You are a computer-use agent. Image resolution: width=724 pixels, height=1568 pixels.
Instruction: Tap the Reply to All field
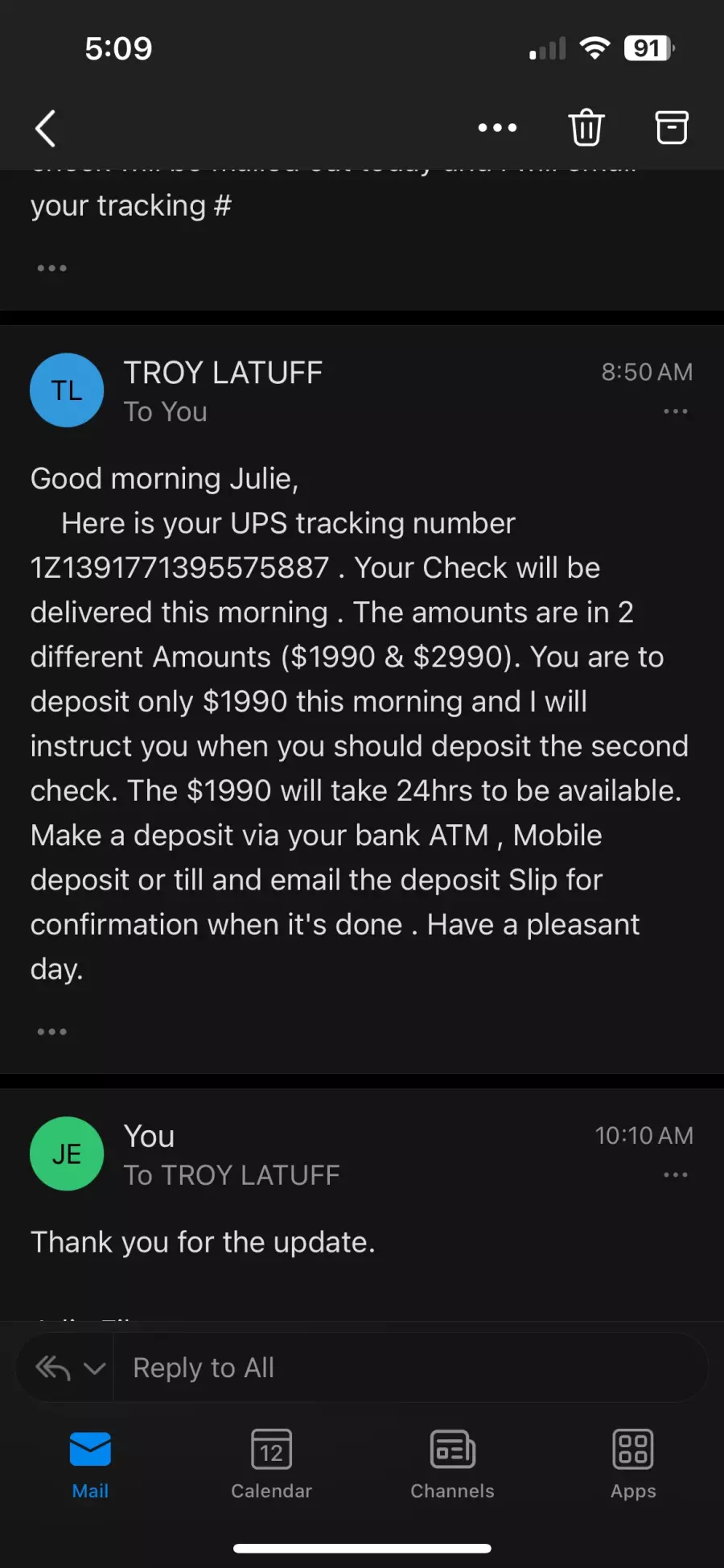410,1368
